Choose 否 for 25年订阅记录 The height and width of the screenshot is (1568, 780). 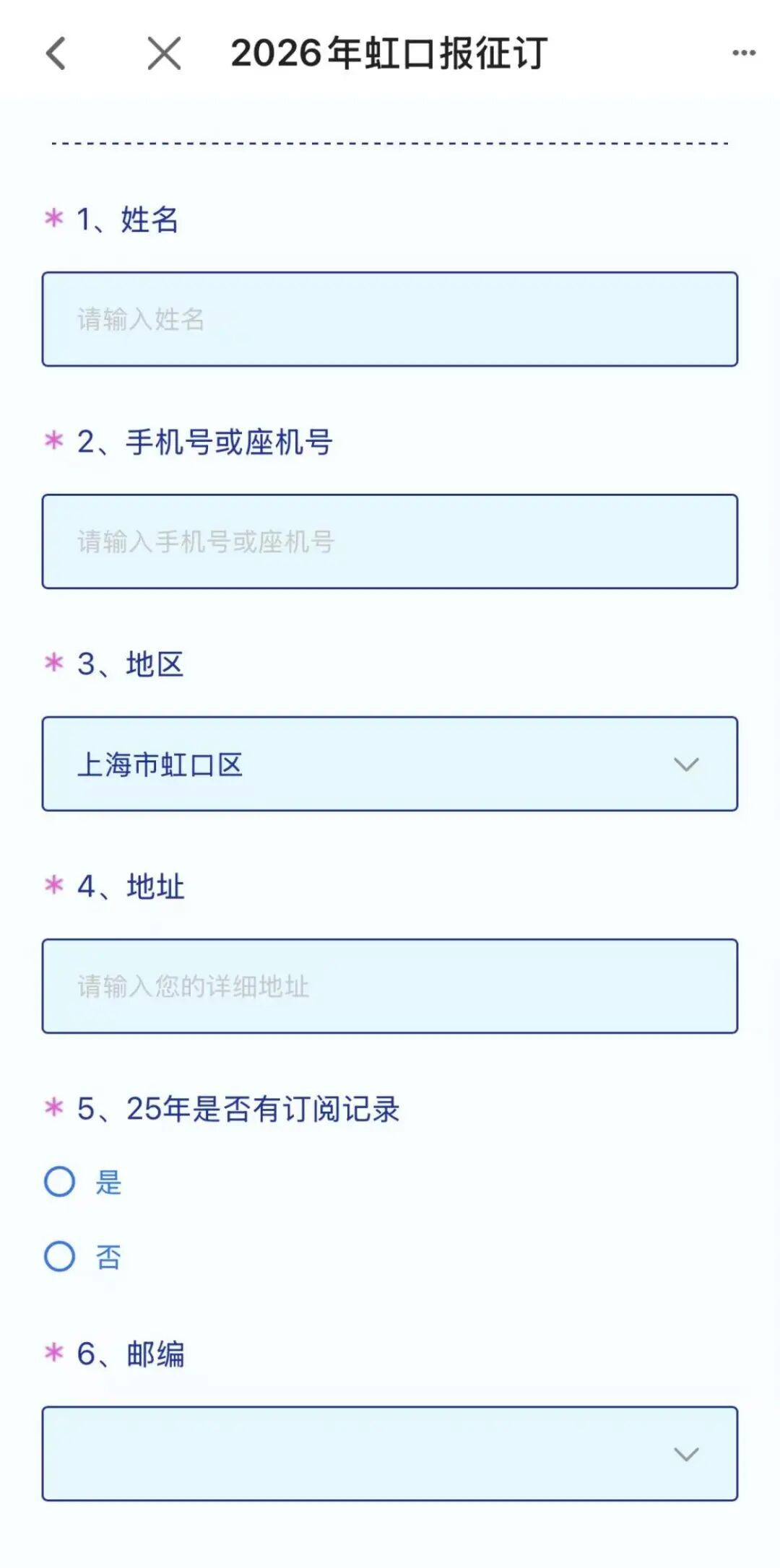(61, 1257)
